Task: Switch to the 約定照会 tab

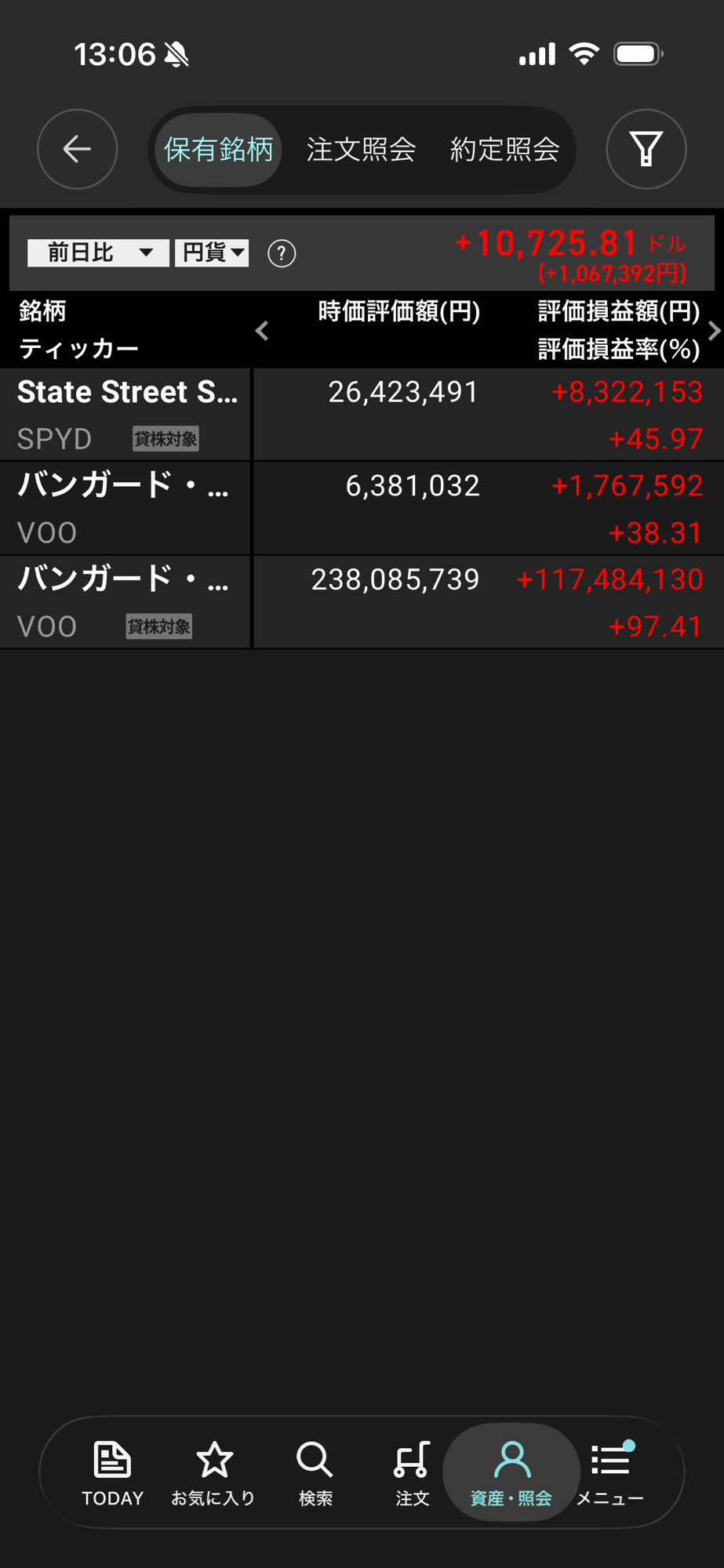Action: (504, 149)
